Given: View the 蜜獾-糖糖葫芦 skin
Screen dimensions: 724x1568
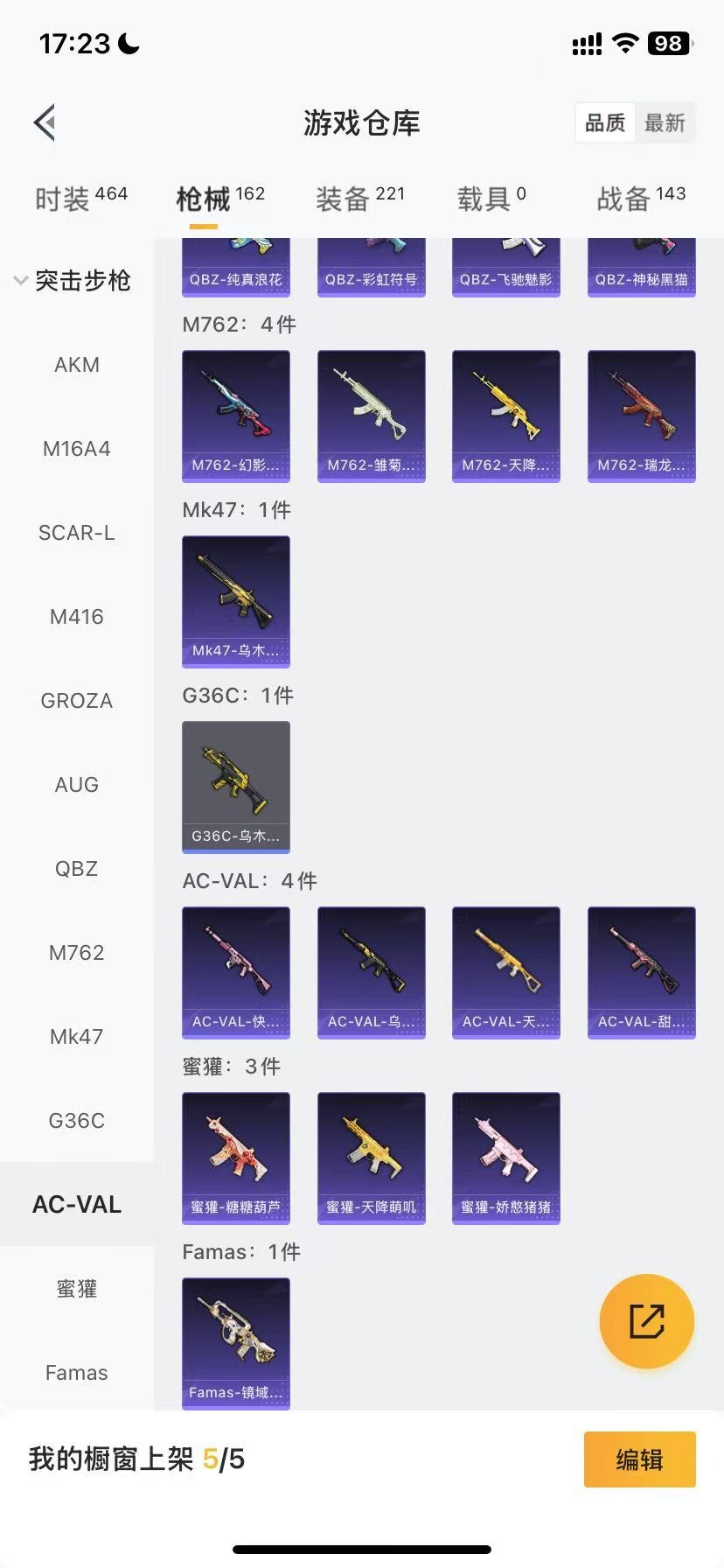Looking at the screenshot, I should [236, 1158].
